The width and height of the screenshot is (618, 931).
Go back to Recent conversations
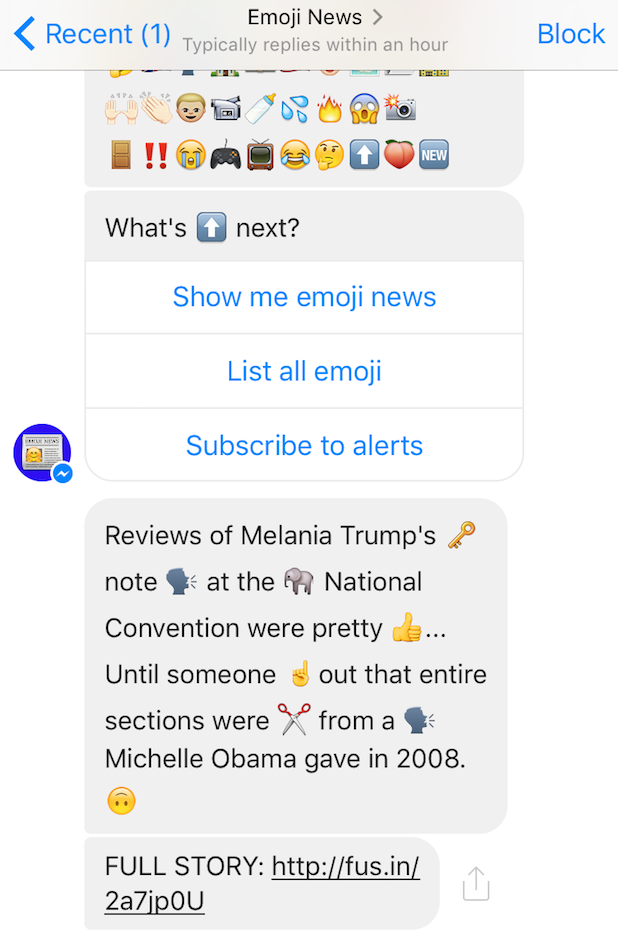(92, 34)
